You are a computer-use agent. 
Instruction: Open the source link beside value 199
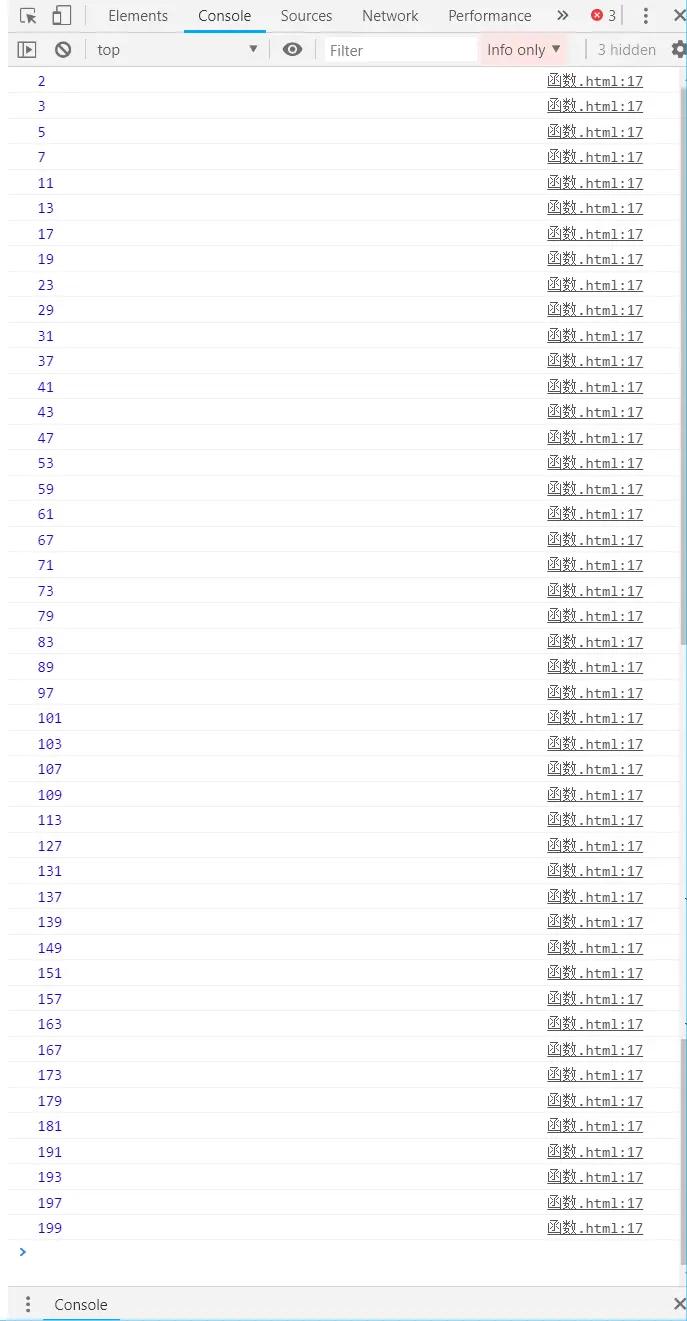click(595, 1228)
